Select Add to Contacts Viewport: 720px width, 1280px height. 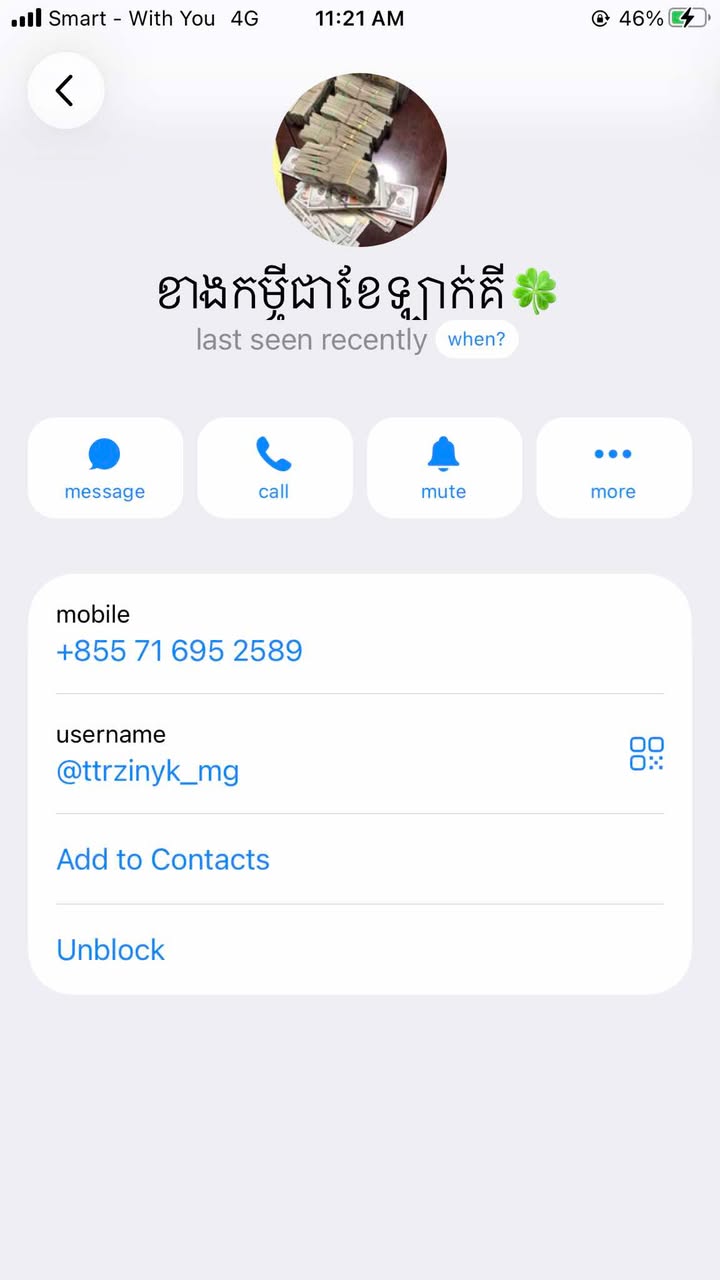click(163, 859)
